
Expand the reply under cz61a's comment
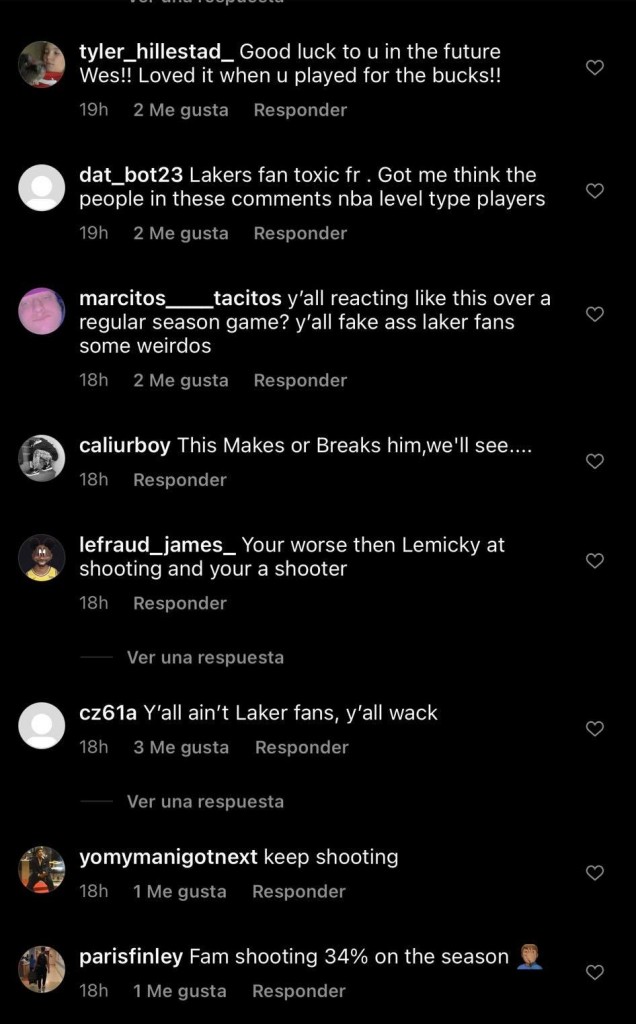point(205,801)
